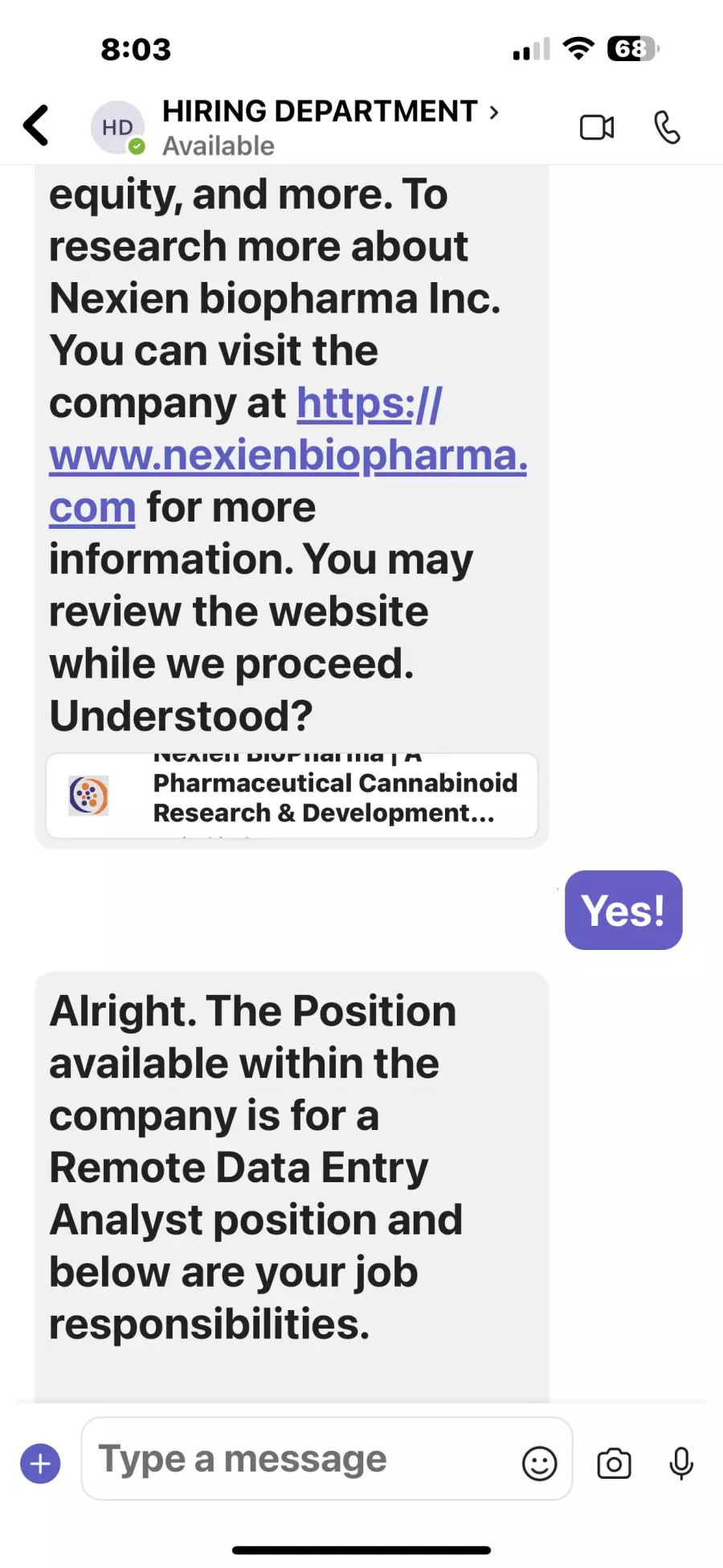Screen dimensions: 723x1568
Task: Open the Nexien BioPharma link preview card
Action: (x=292, y=796)
